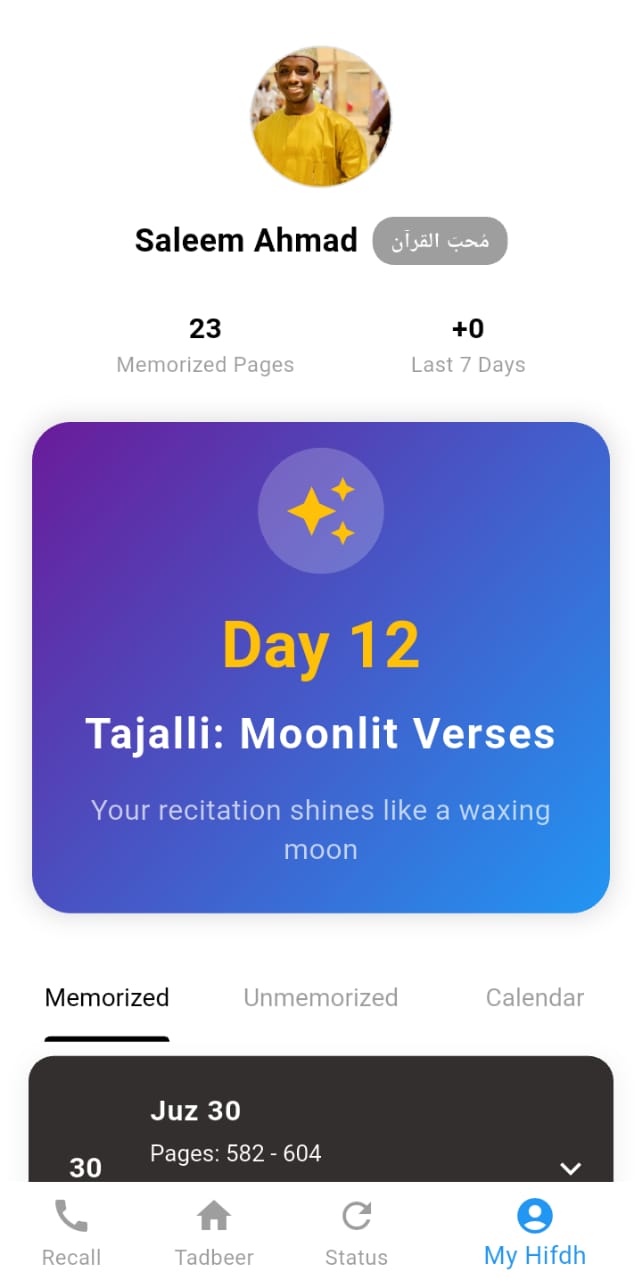Open the Calendar tab

click(535, 998)
